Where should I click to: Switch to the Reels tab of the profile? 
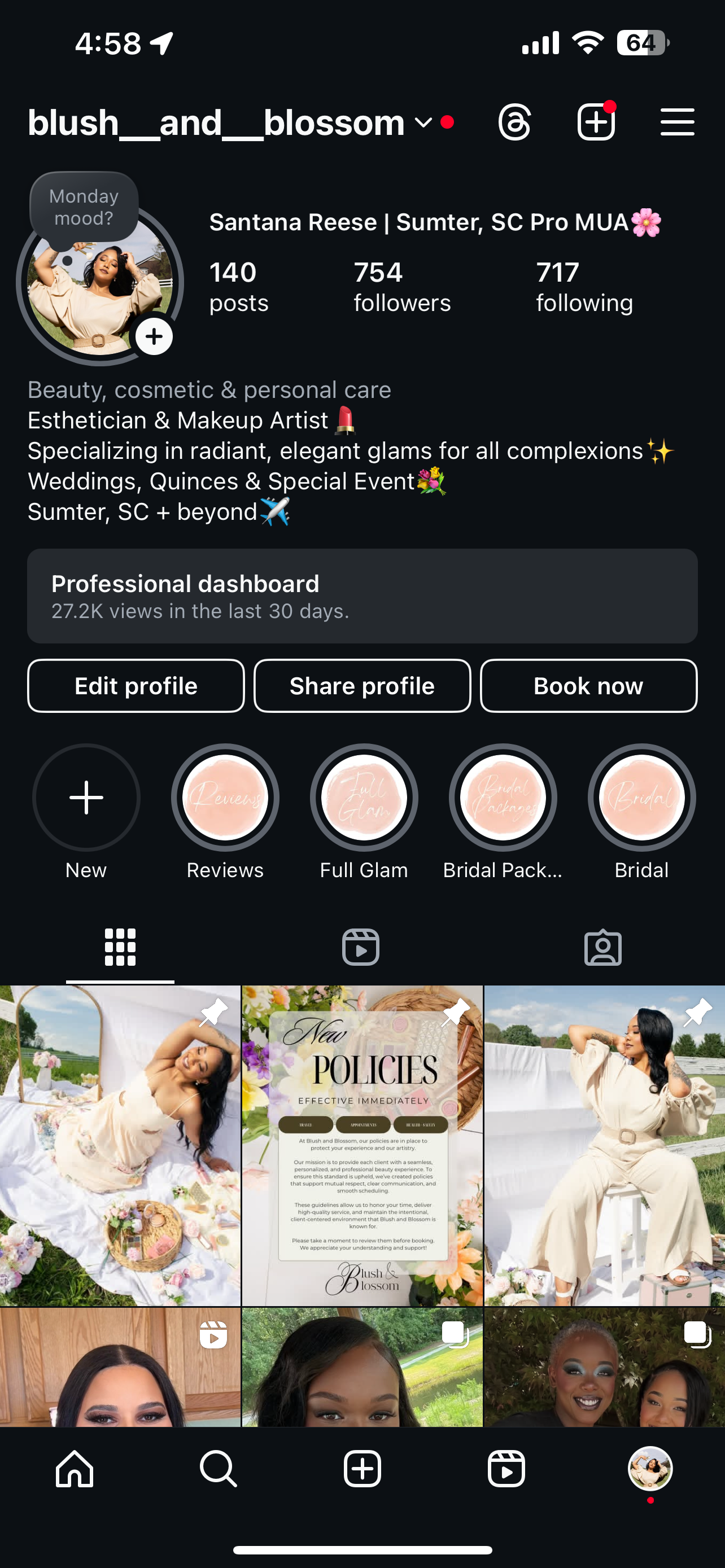click(360, 947)
